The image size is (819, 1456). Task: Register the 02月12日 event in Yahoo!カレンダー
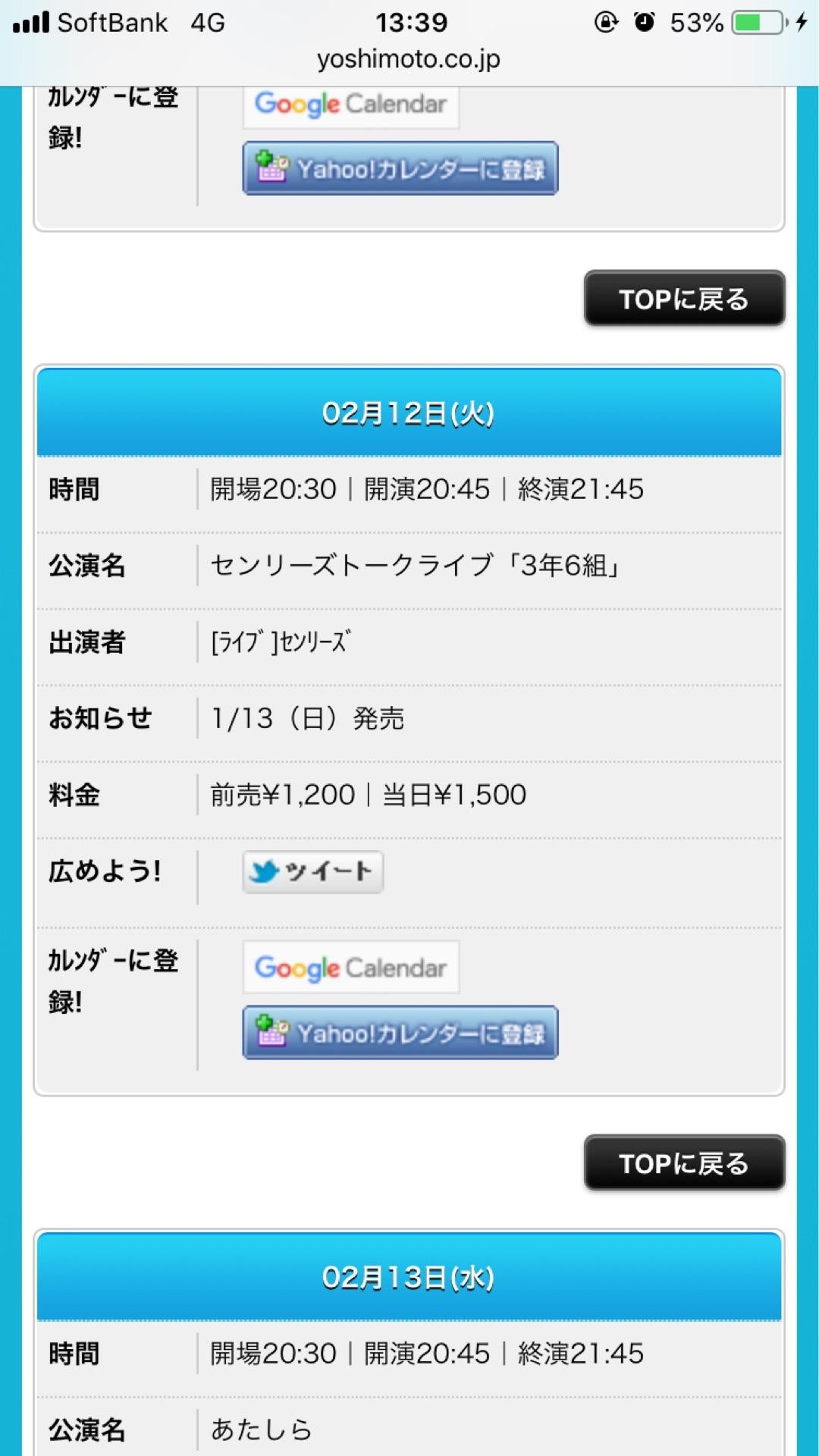tap(400, 1033)
